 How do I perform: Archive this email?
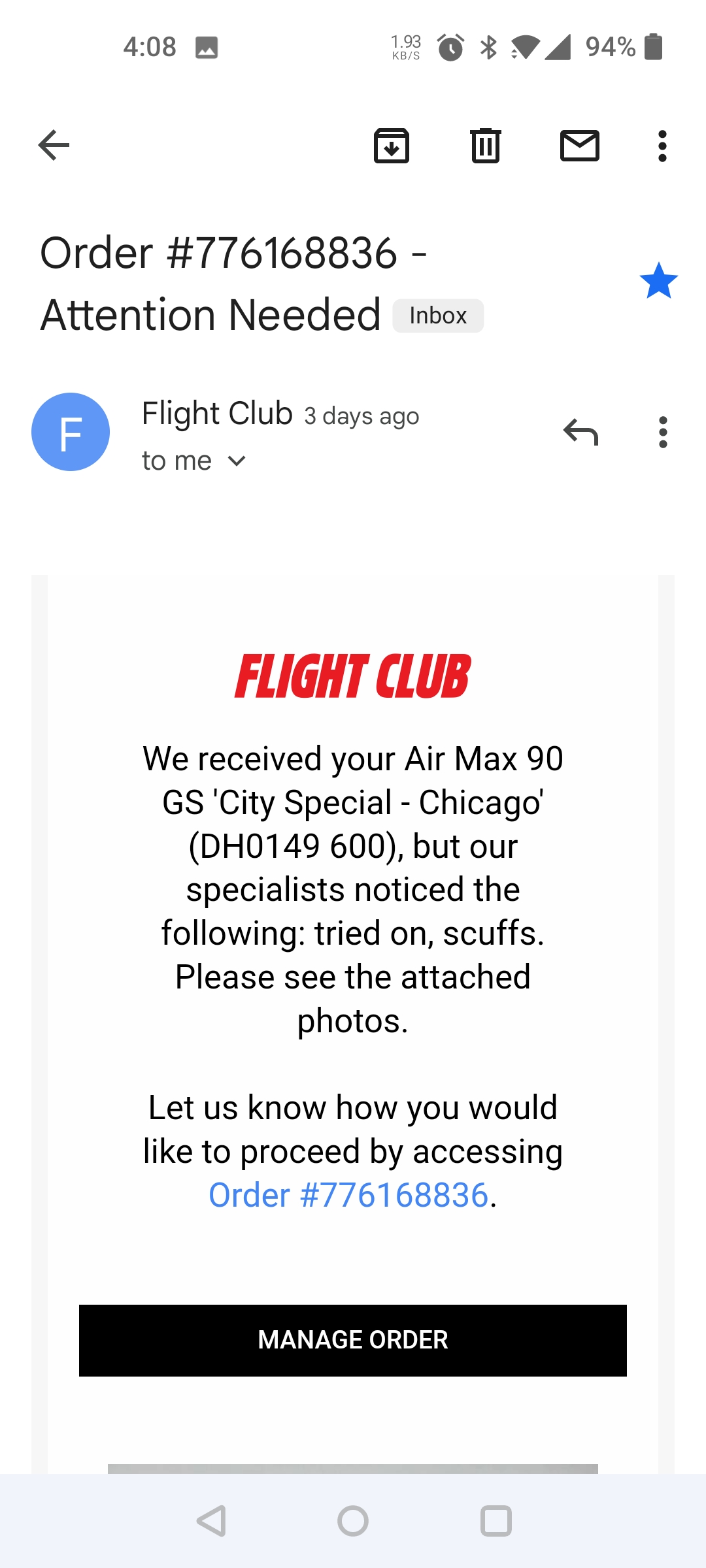[x=391, y=145]
